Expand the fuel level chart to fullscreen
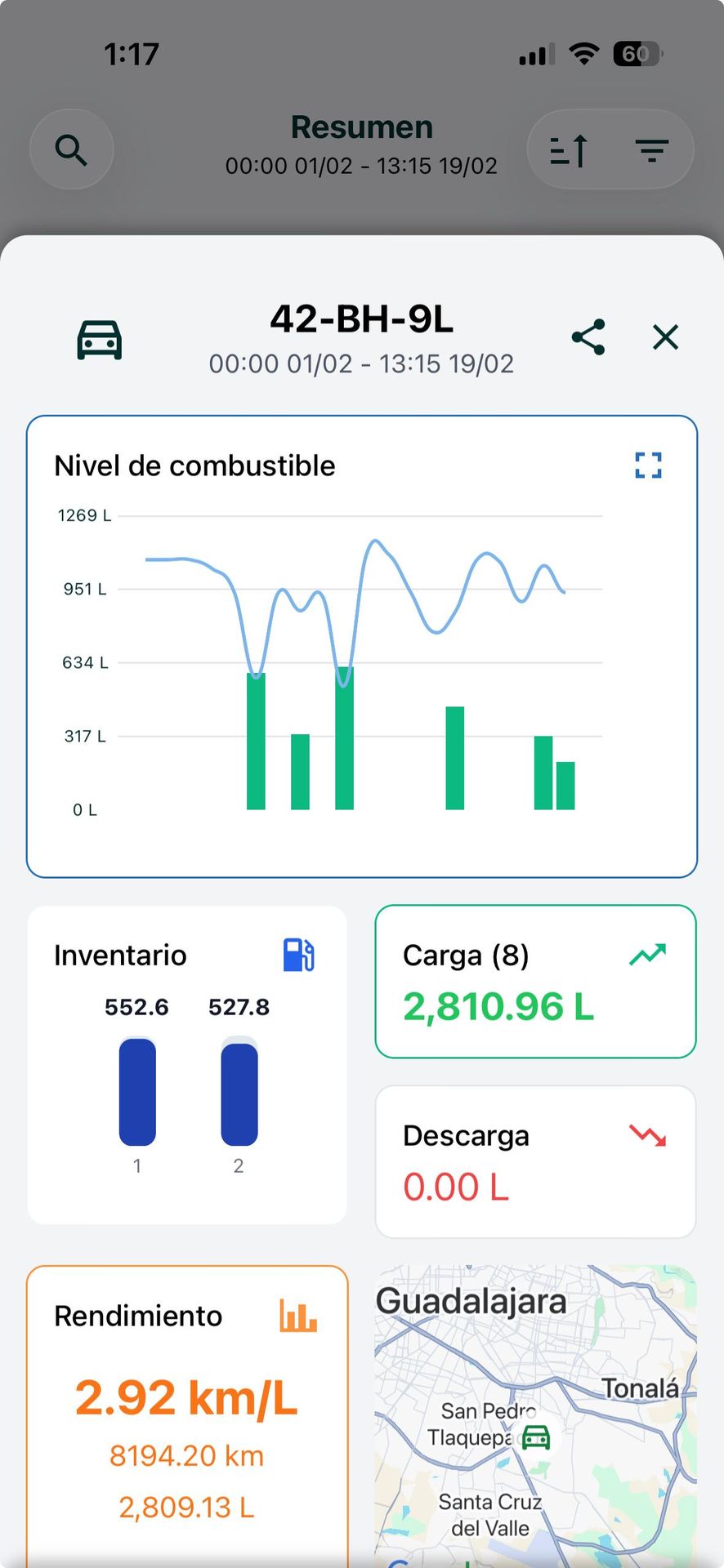Image resolution: width=724 pixels, height=1568 pixels. point(648,465)
